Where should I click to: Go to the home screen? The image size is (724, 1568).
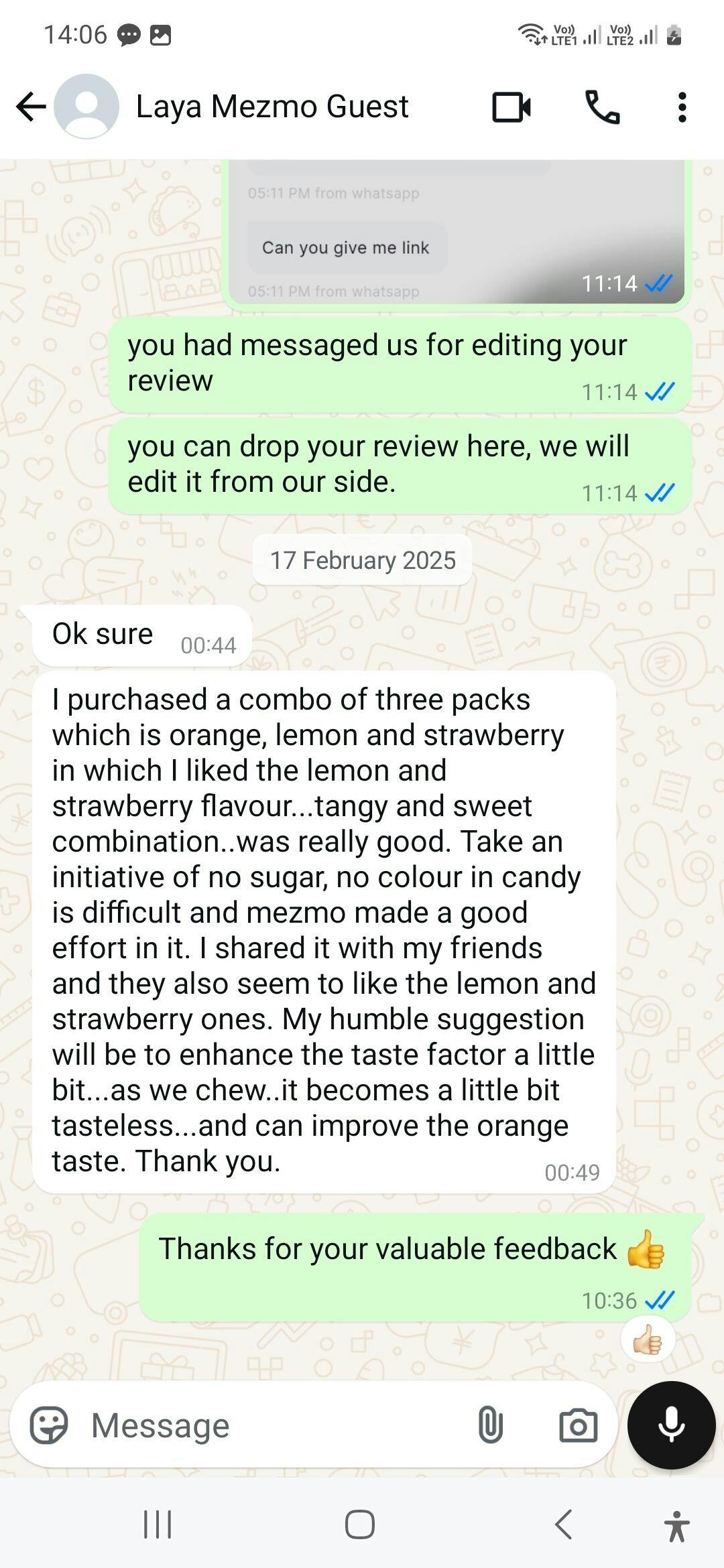click(360, 1524)
